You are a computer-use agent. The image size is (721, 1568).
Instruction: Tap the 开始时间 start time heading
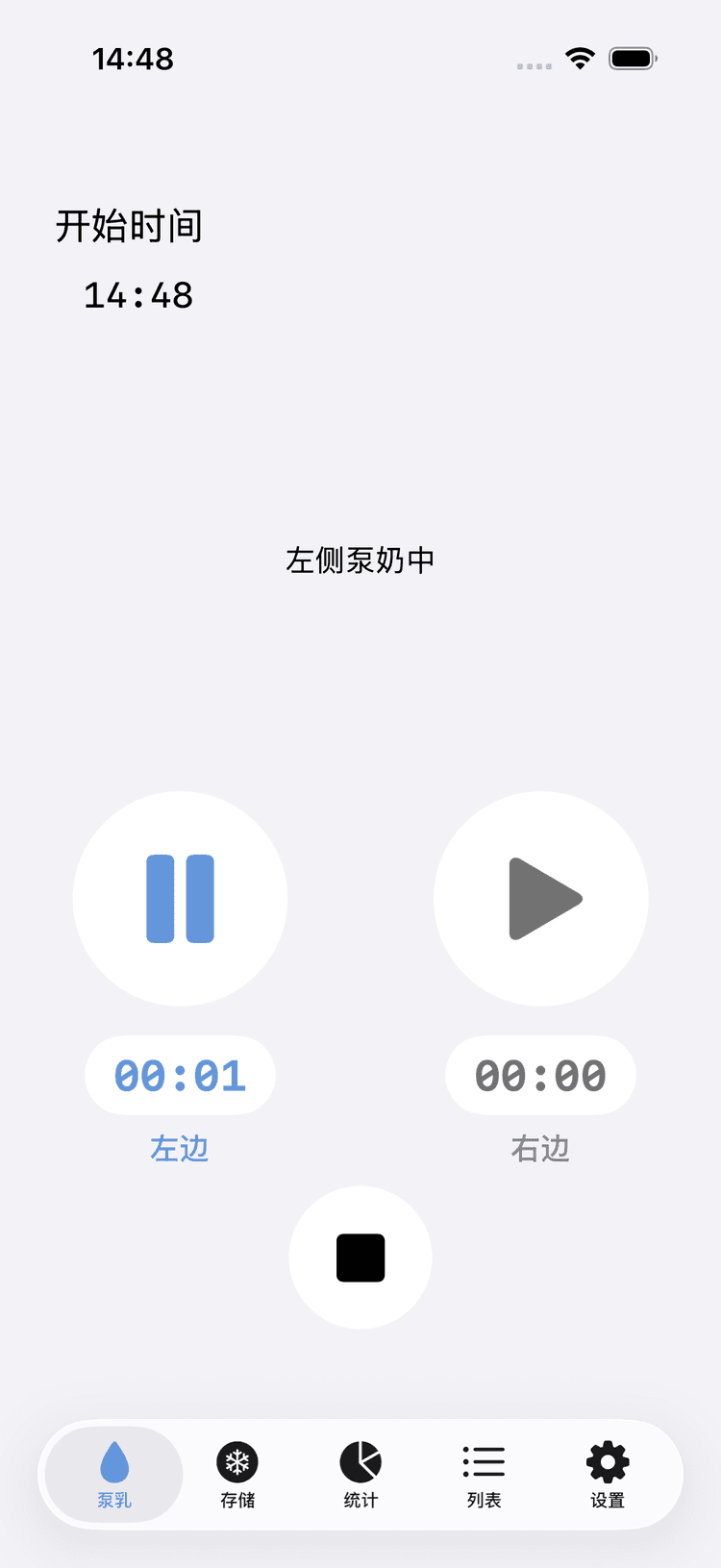129,227
